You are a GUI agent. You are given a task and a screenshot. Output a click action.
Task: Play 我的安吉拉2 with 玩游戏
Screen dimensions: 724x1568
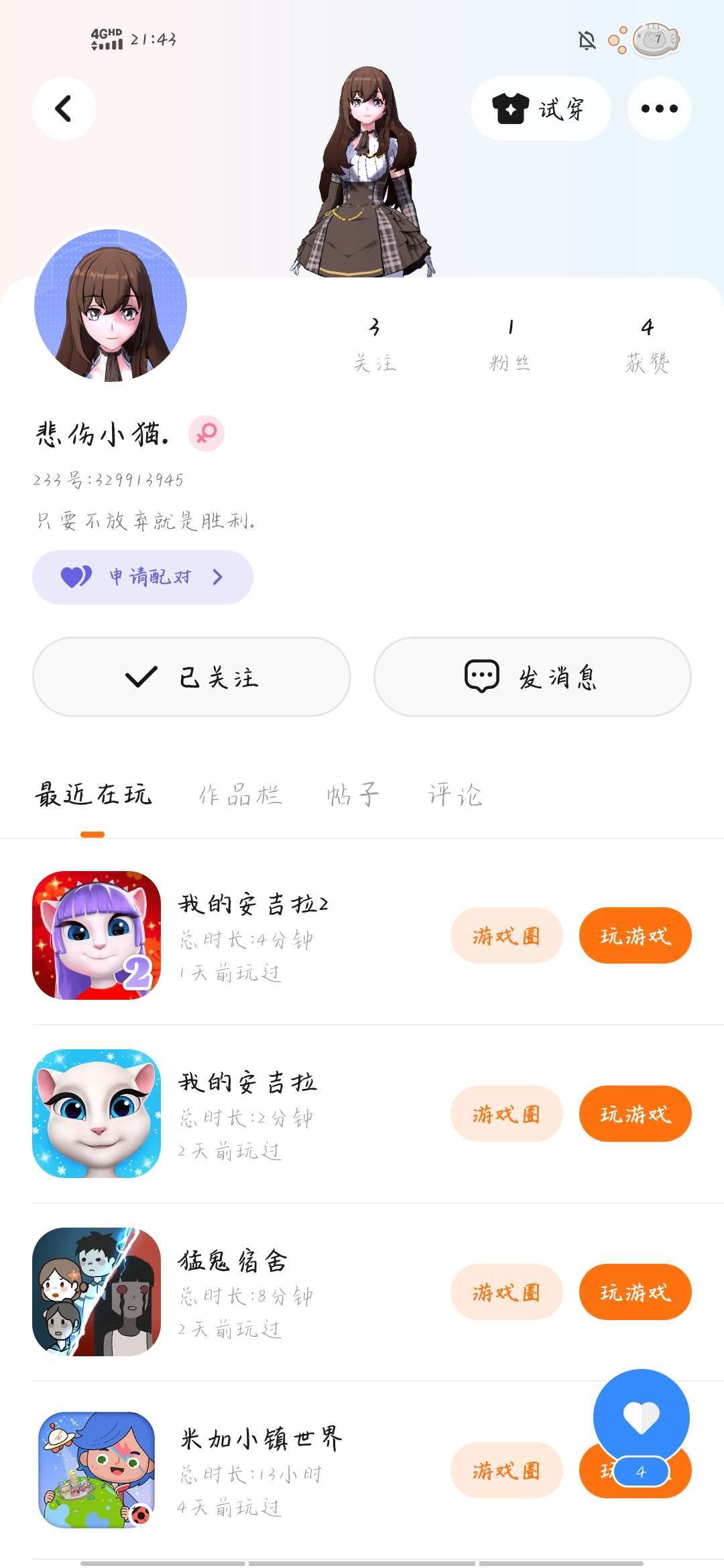(635, 935)
